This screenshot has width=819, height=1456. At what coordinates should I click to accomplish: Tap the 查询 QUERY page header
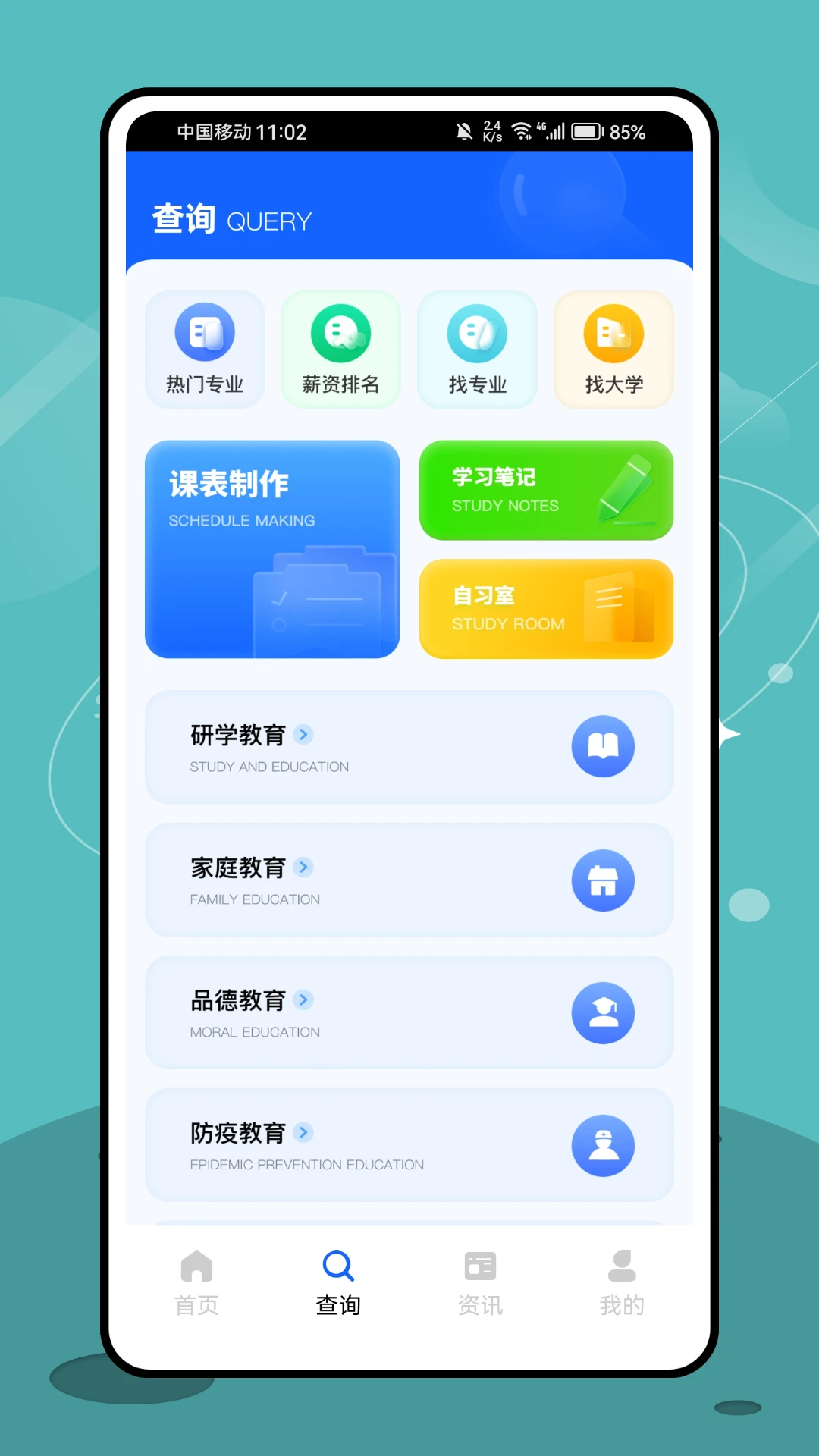[x=231, y=220]
